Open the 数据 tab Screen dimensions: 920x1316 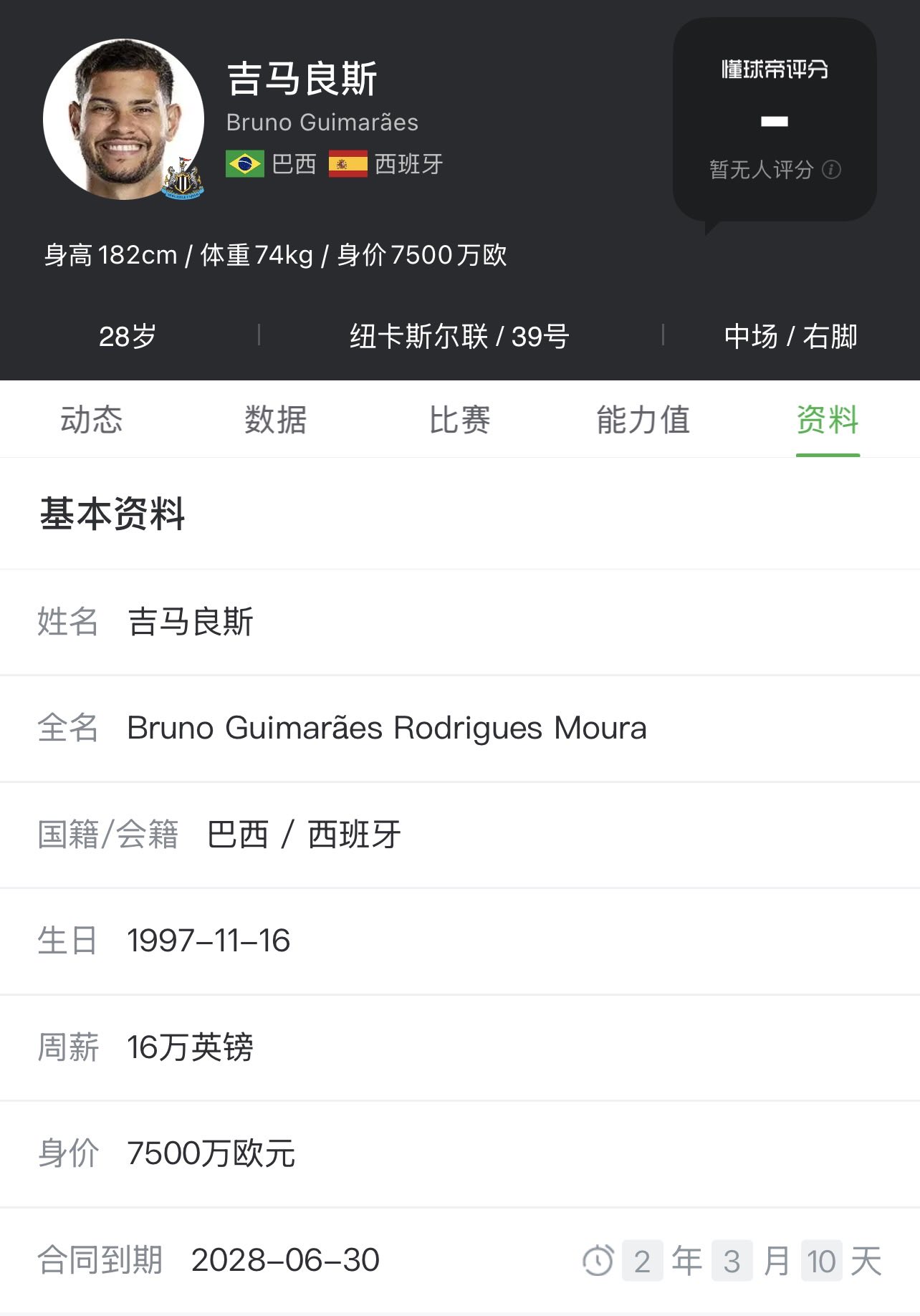click(275, 420)
